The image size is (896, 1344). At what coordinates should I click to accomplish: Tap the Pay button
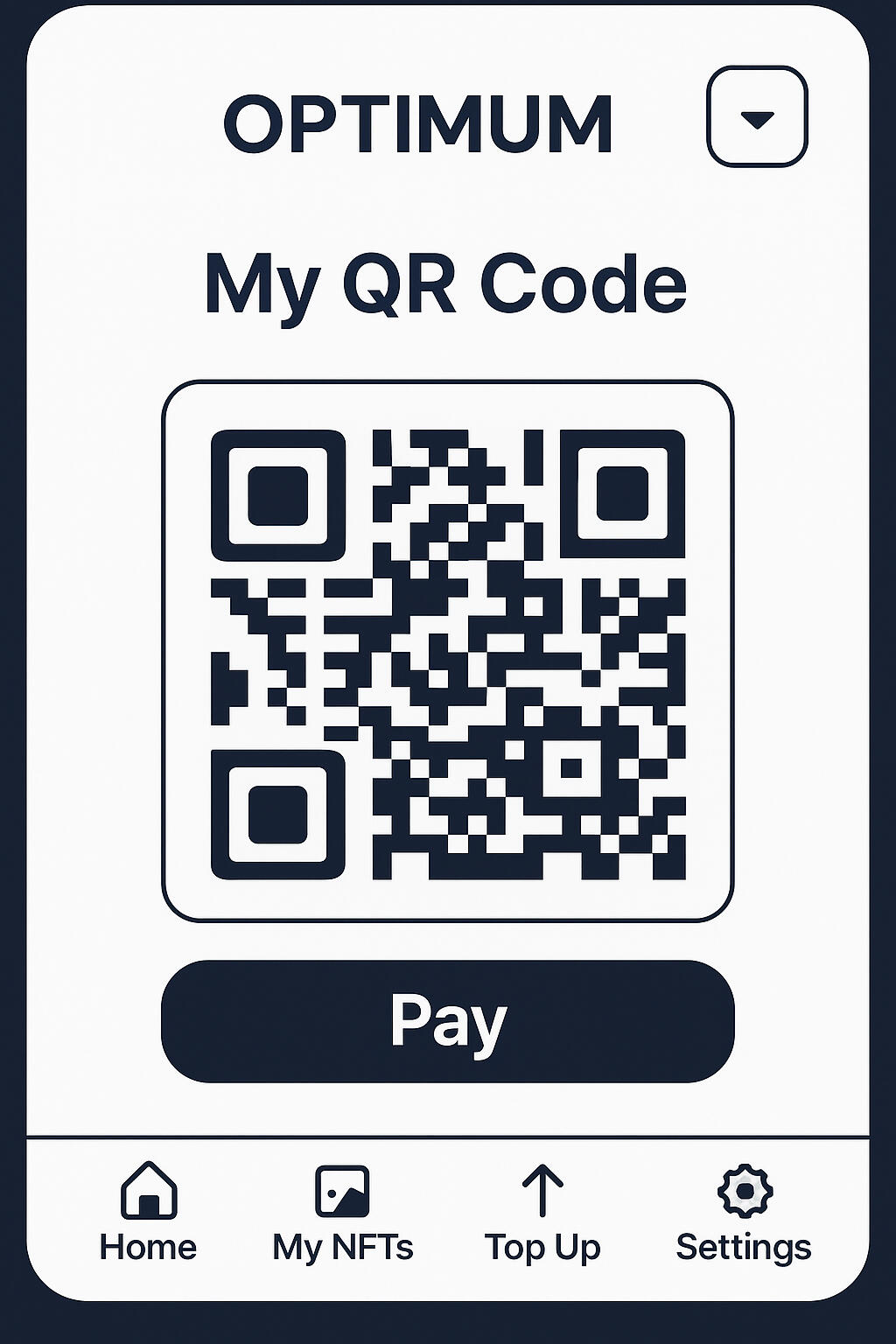click(x=447, y=1021)
